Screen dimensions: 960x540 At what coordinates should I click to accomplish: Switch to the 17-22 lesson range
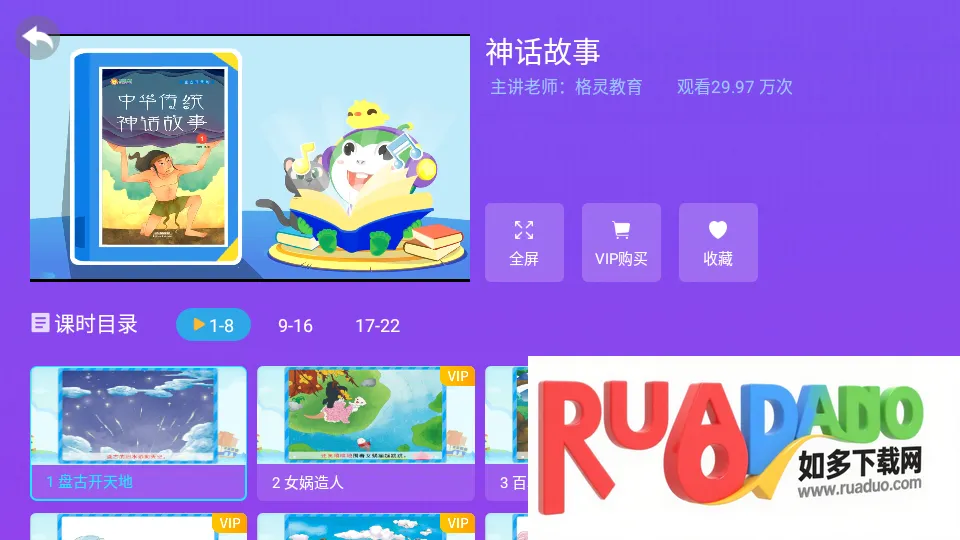click(x=377, y=325)
